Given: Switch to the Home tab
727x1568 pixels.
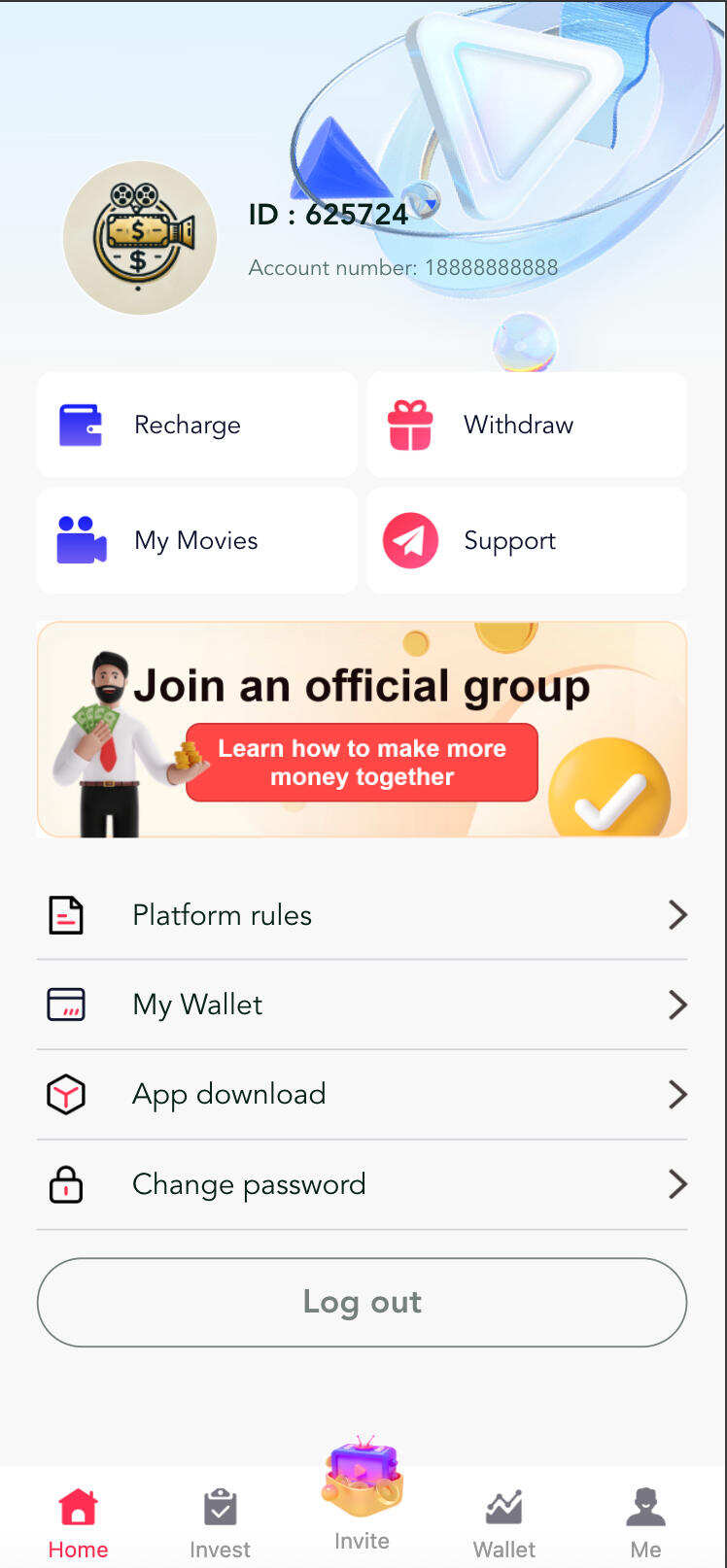Looking at the screenshot, I should point(78,1522).
